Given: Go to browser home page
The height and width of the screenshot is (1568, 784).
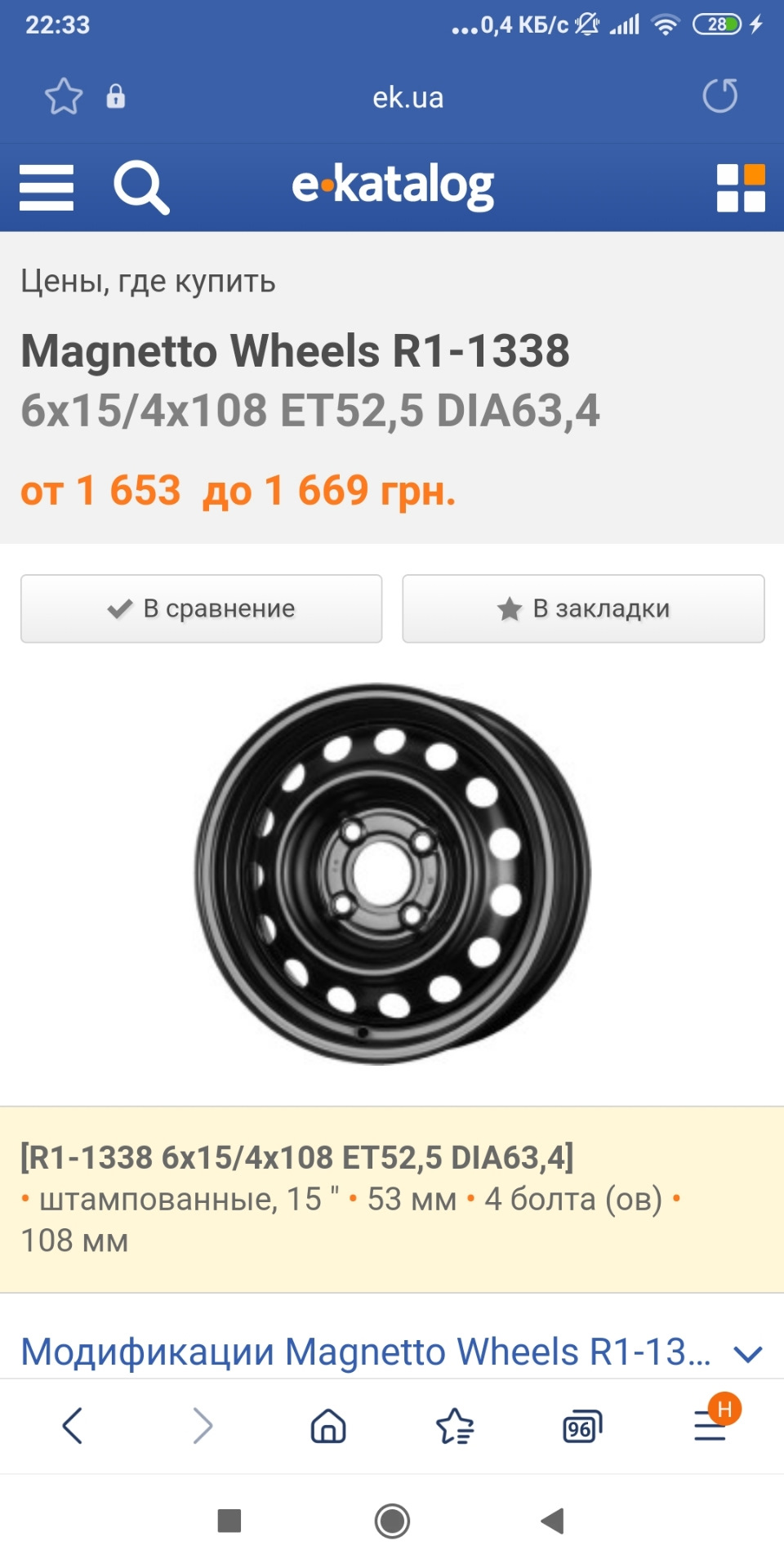Looking at the screenshot, I should [x=327, y=1428].
